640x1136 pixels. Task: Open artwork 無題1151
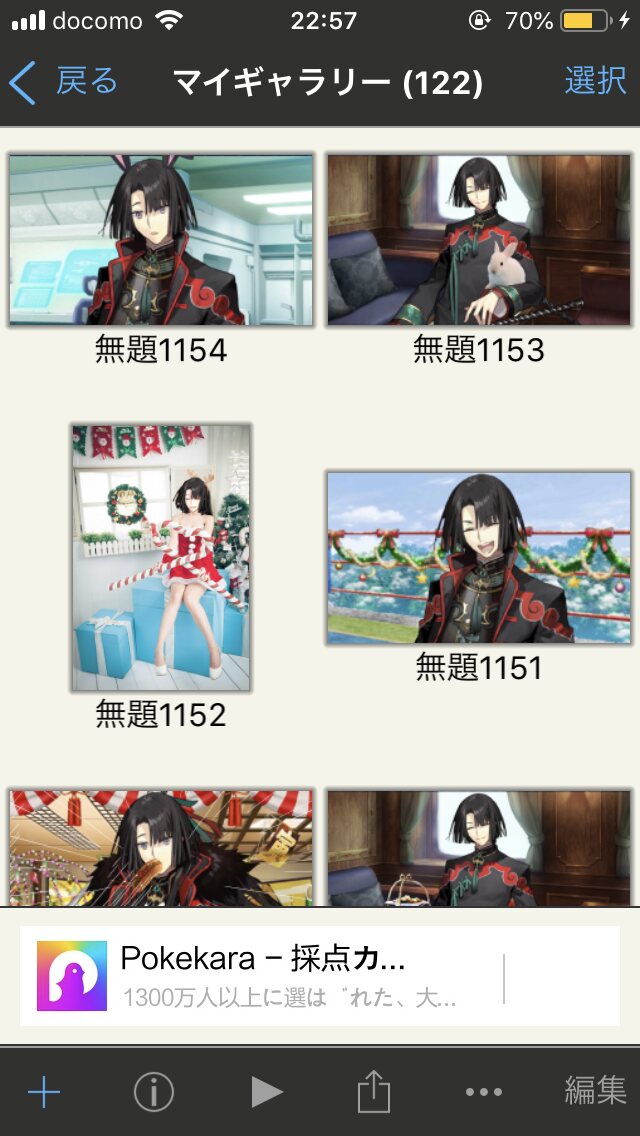click(479, 557)
